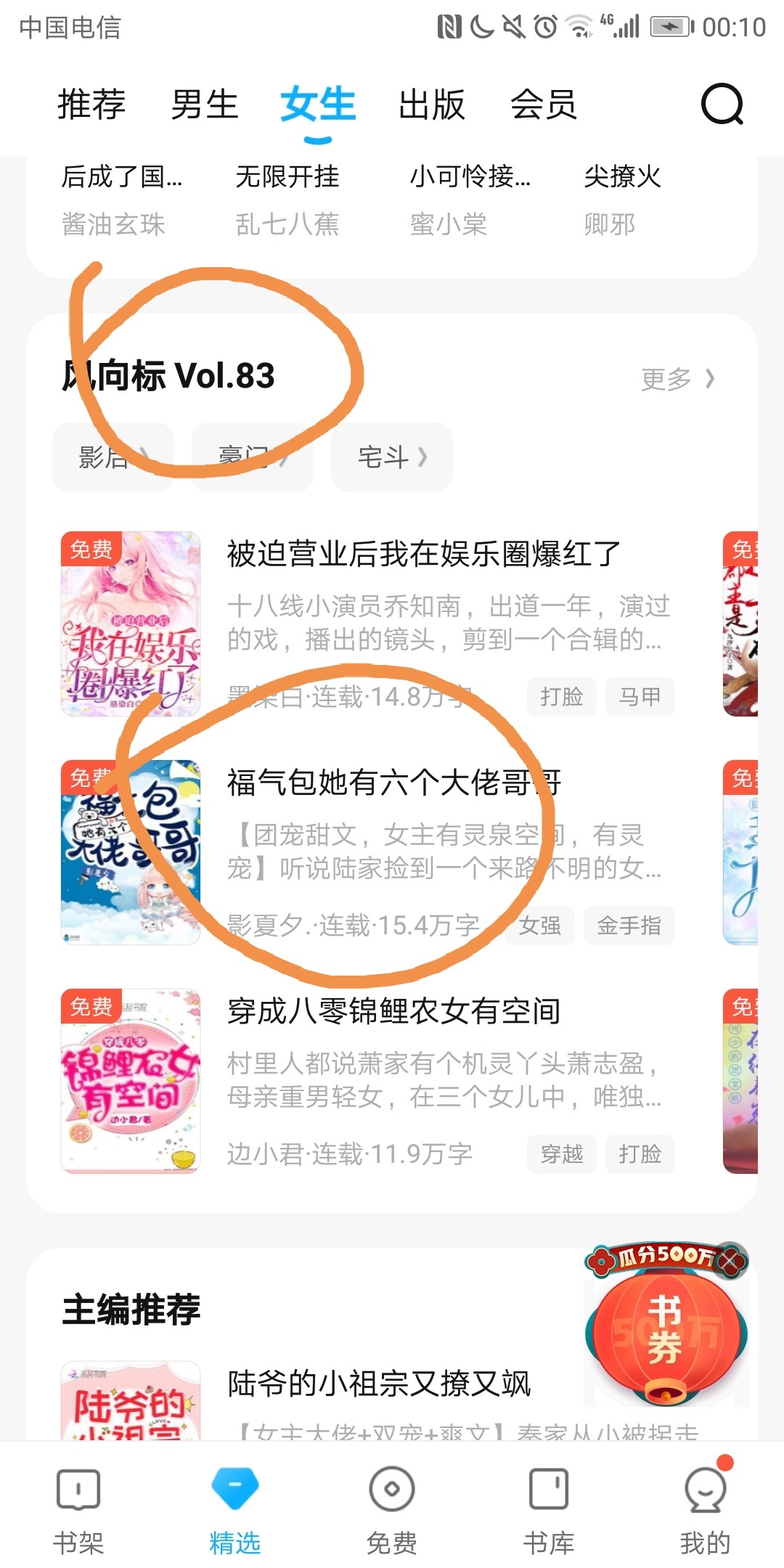Open book 福气包她有六个大佬哥哥
The width and height of the screenshot is (784, 1568).
(394, 783)
